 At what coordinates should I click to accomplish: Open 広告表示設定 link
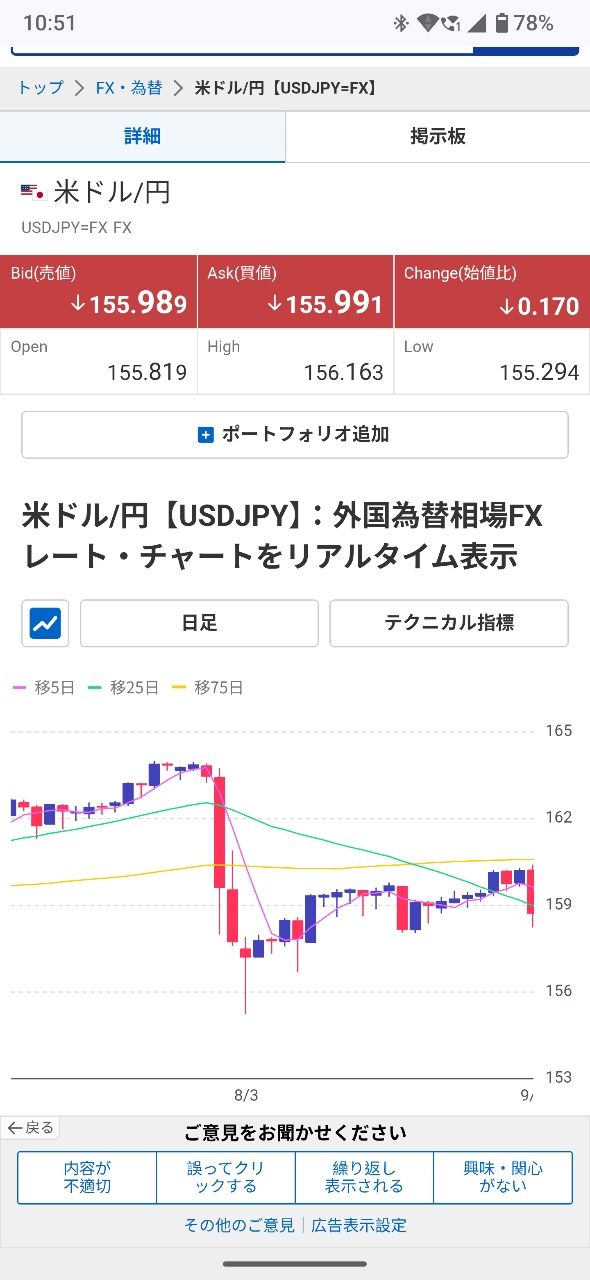pyautogui.click(x=359, y=1225)
